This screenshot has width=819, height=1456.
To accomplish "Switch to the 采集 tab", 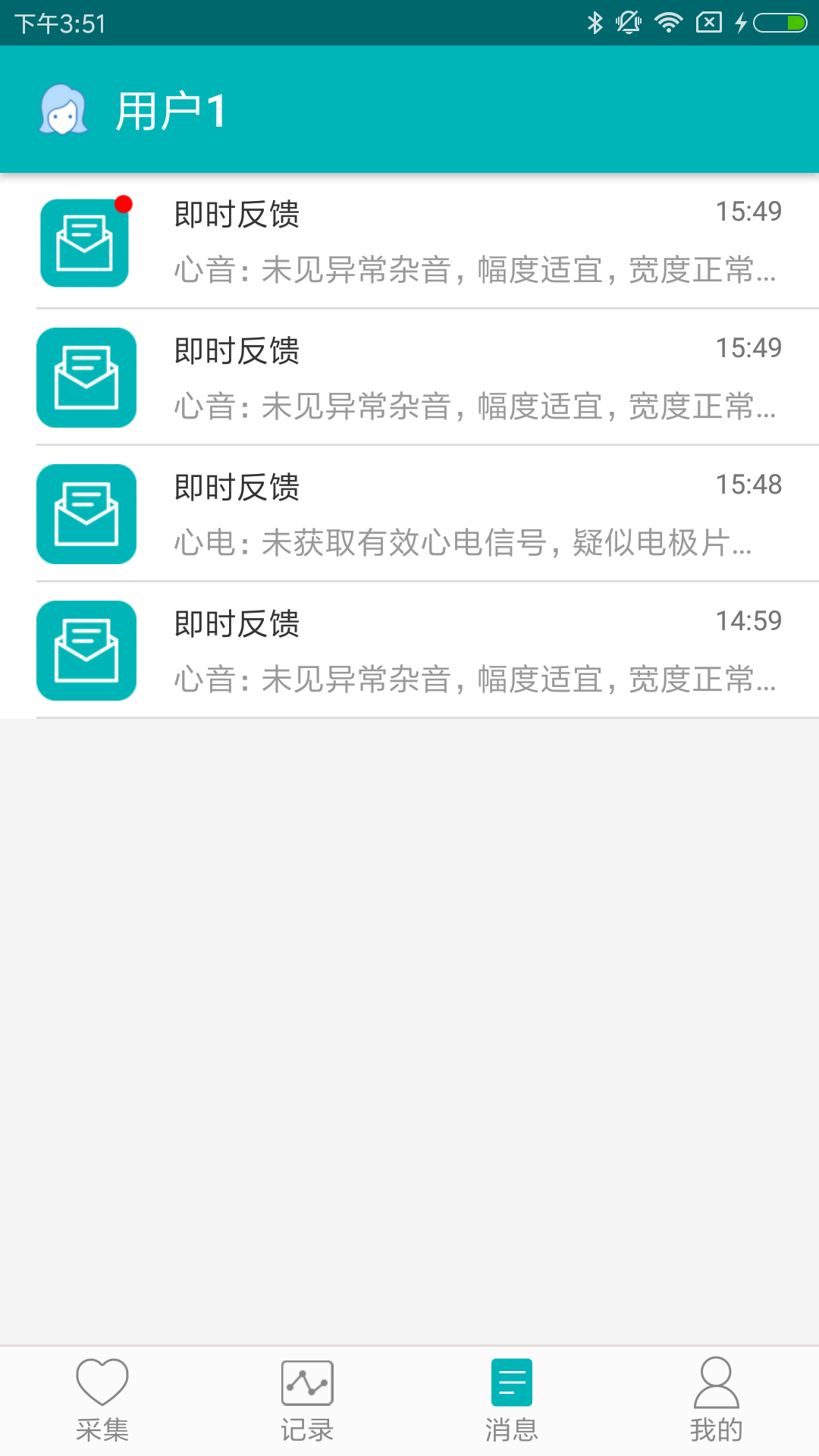I will (x=102, y=1407).
